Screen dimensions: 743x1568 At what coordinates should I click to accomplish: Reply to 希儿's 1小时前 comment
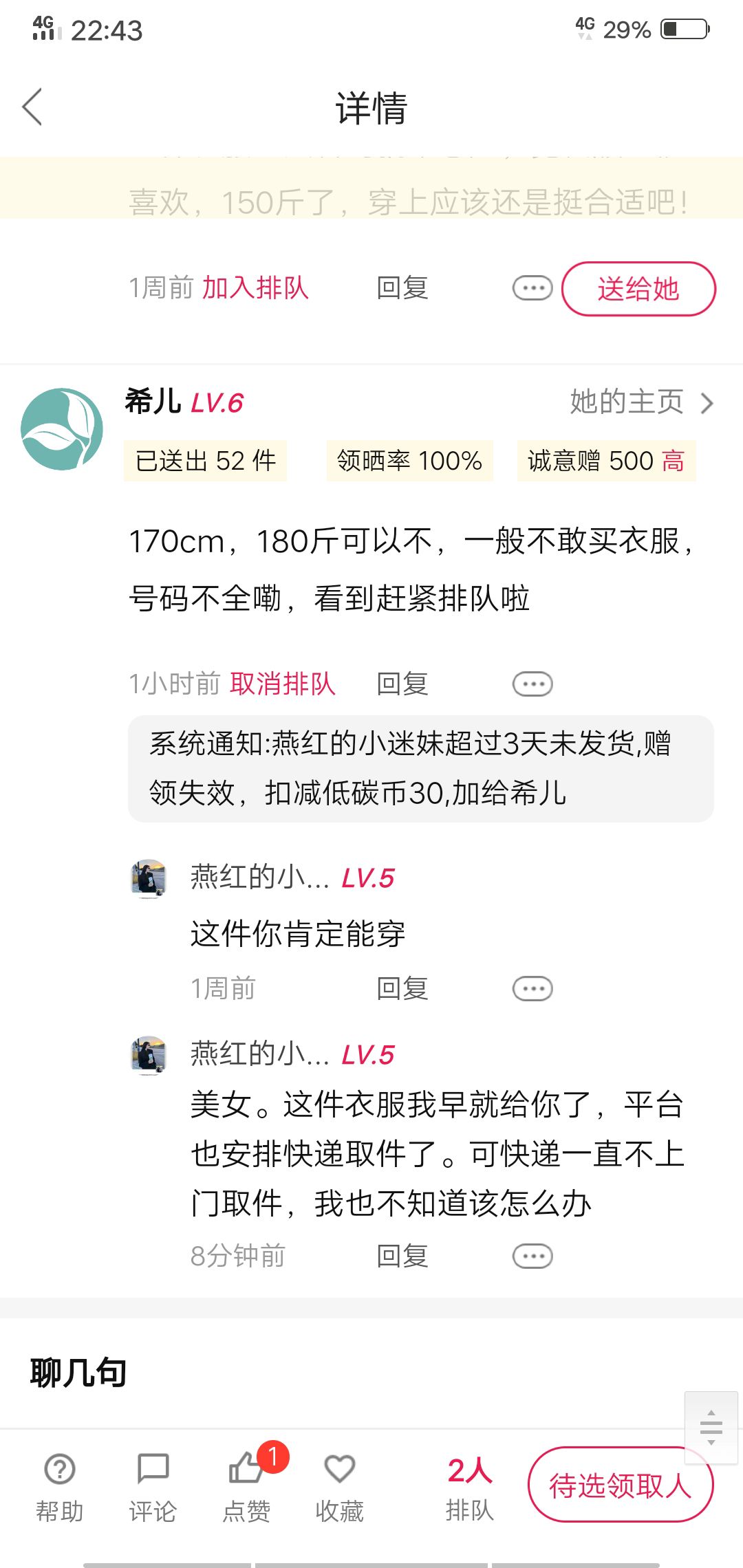[x=402, y=684]
